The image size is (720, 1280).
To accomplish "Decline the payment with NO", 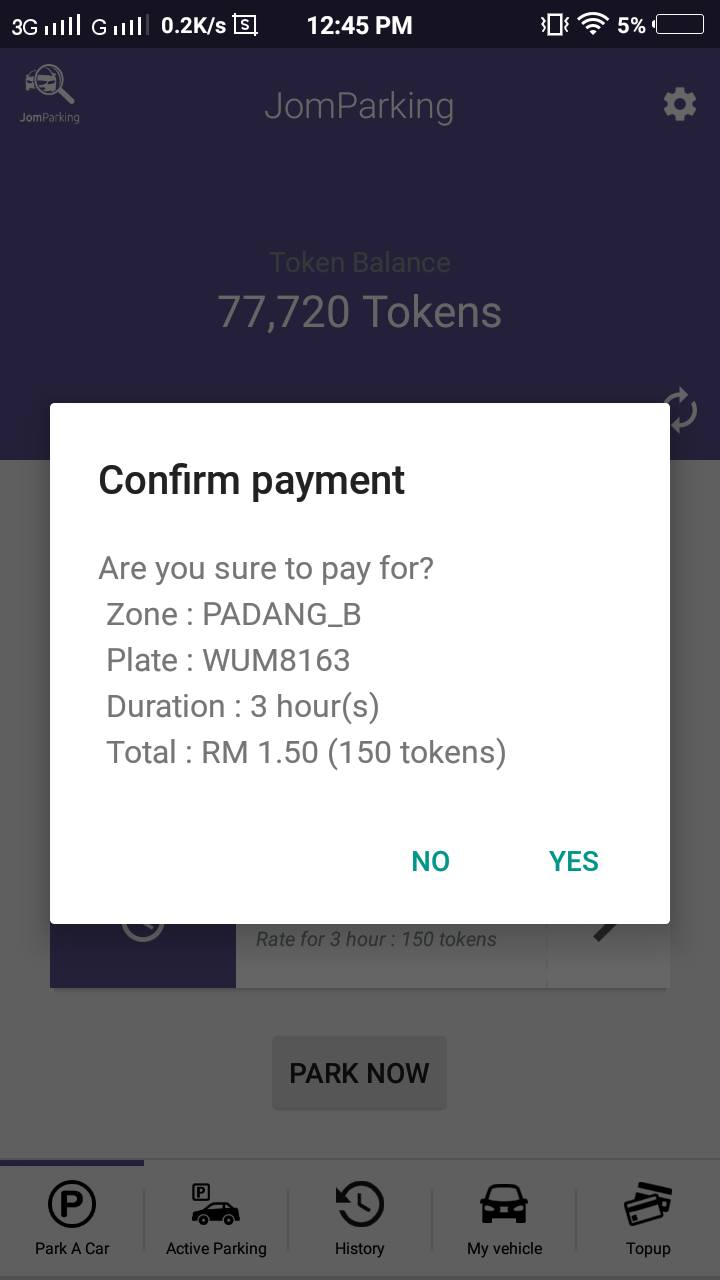I will 431,861.
